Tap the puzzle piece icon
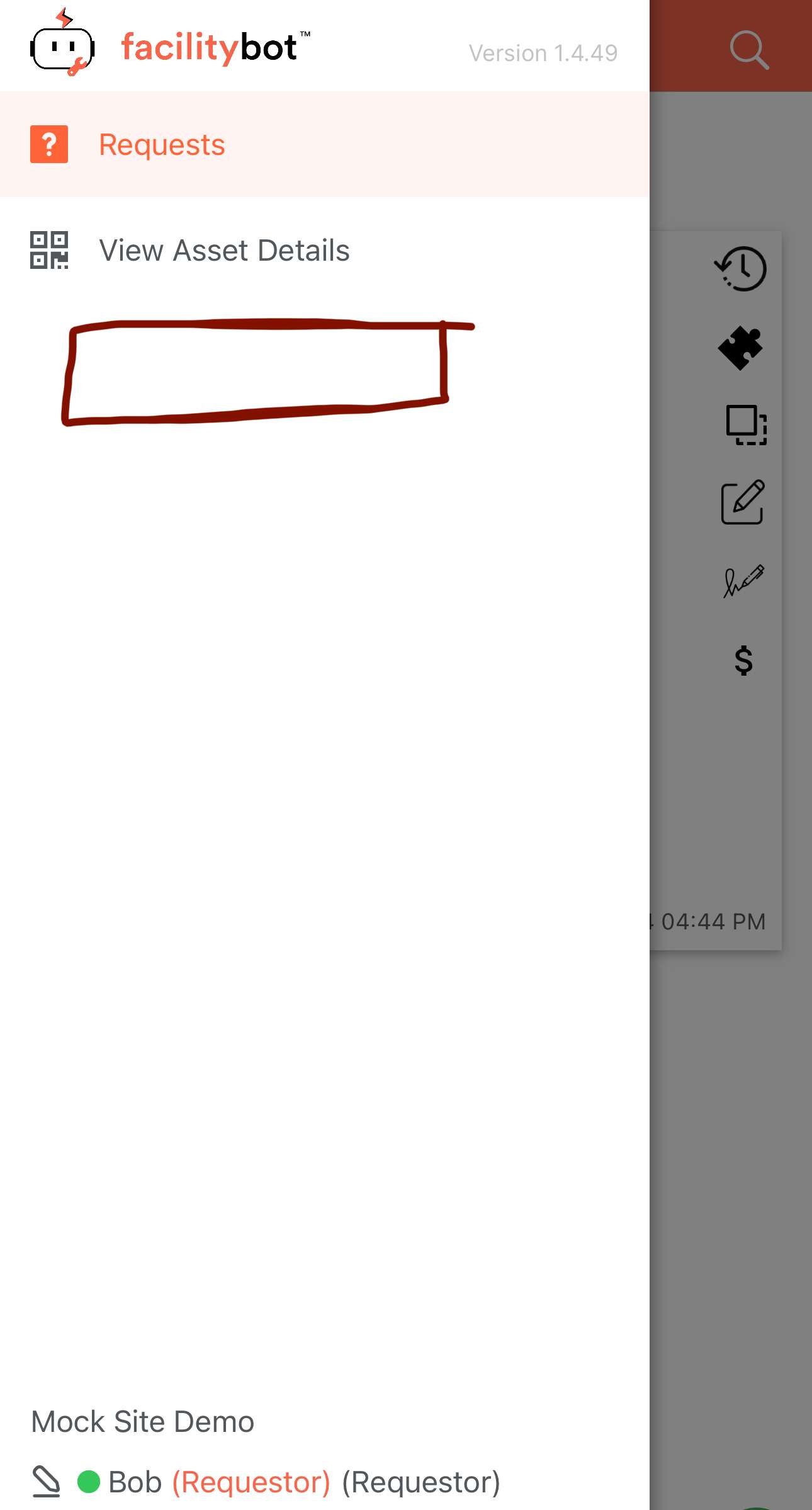812x1510 pixels. pos(741,348)
